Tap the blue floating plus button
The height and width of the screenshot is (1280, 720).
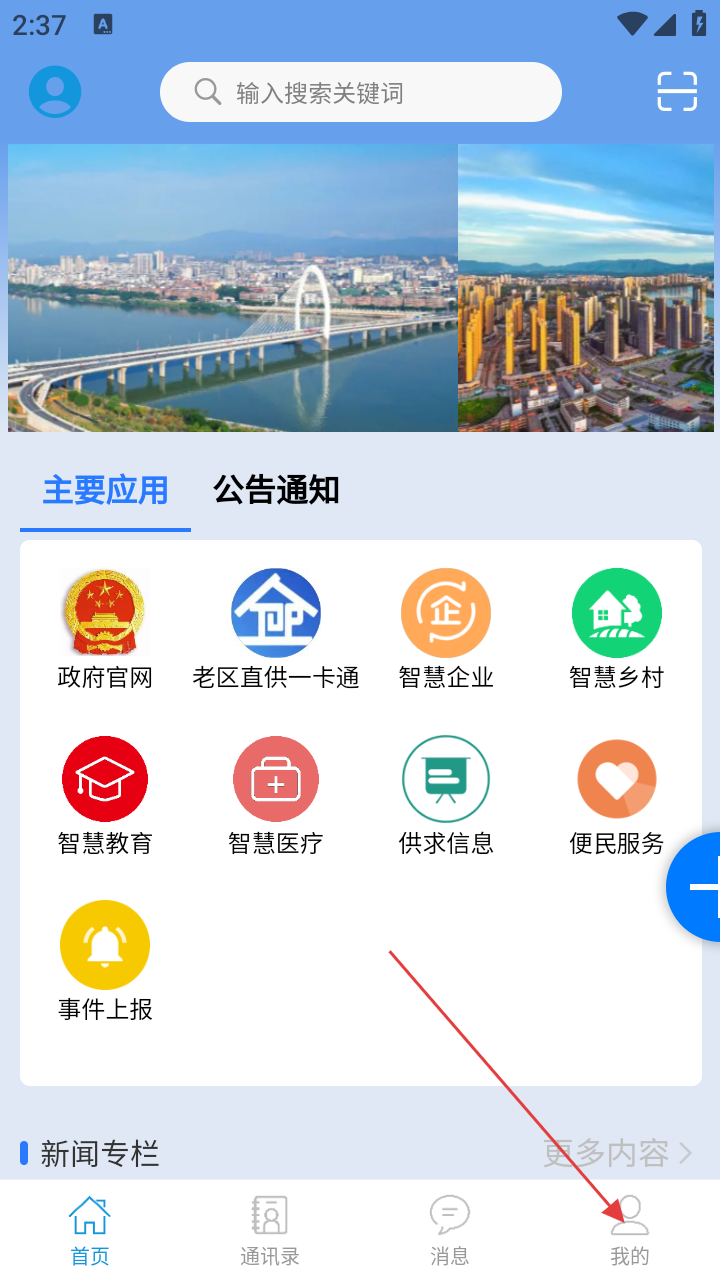pos(700,887)
